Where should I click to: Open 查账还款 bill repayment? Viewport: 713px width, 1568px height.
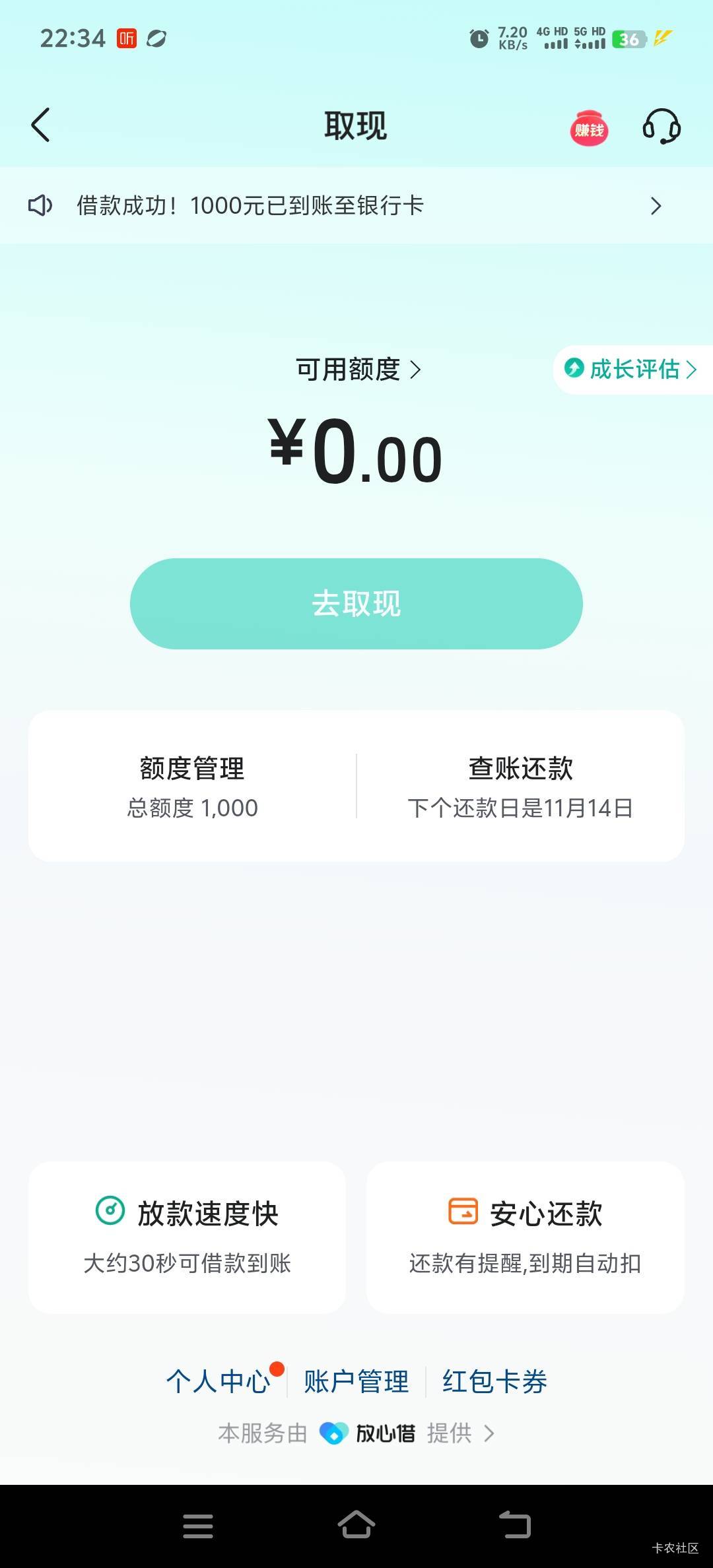[520, 786]
